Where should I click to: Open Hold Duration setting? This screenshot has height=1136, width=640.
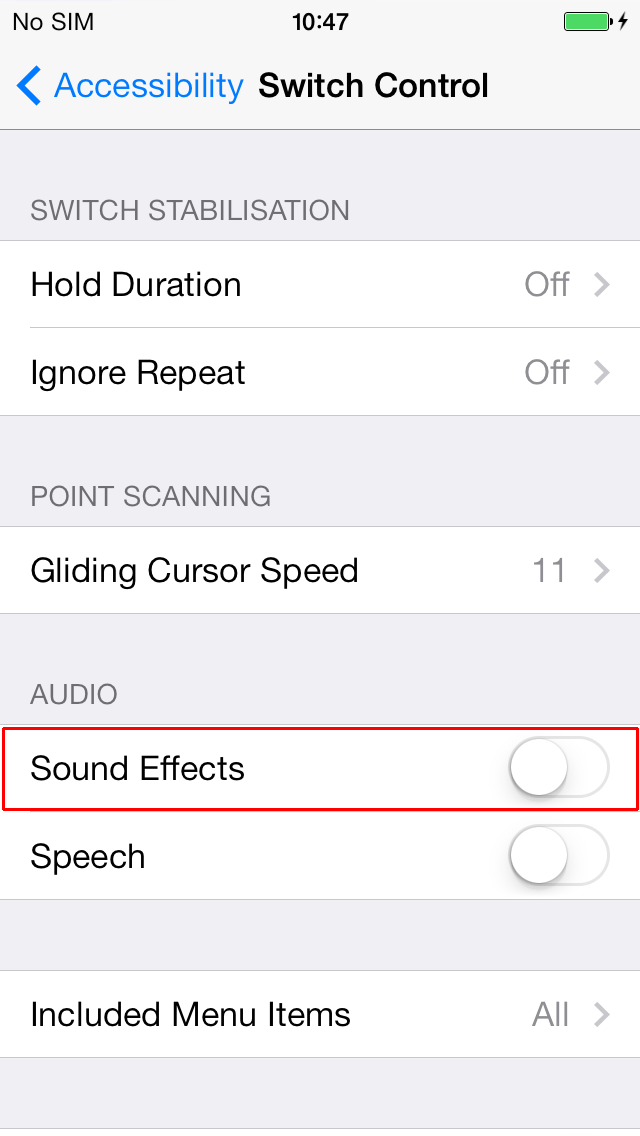320,284
